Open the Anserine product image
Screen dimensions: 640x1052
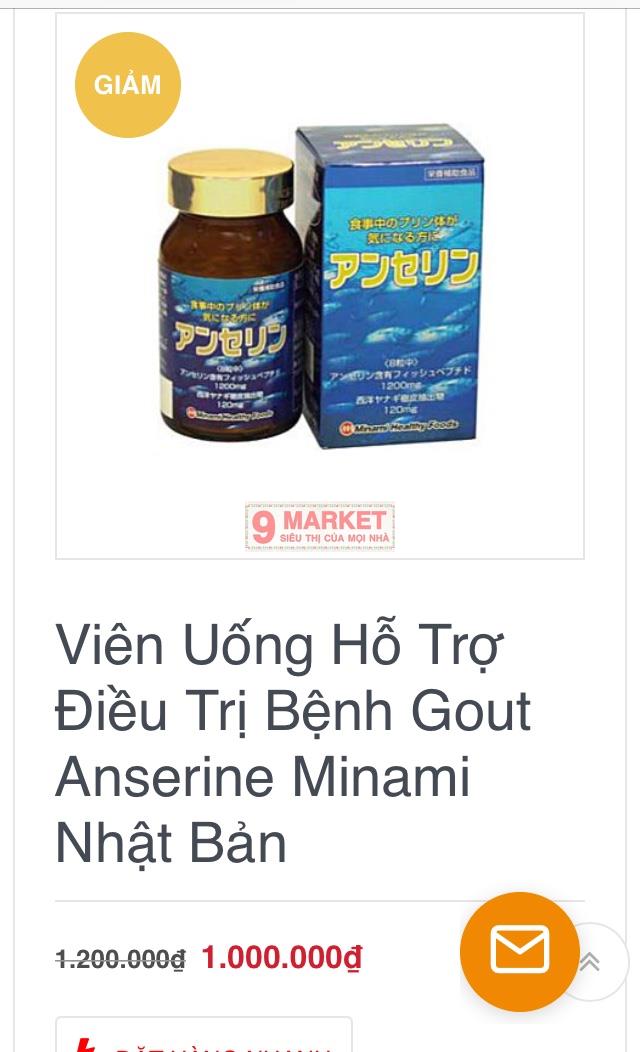[x=320, y=286]
